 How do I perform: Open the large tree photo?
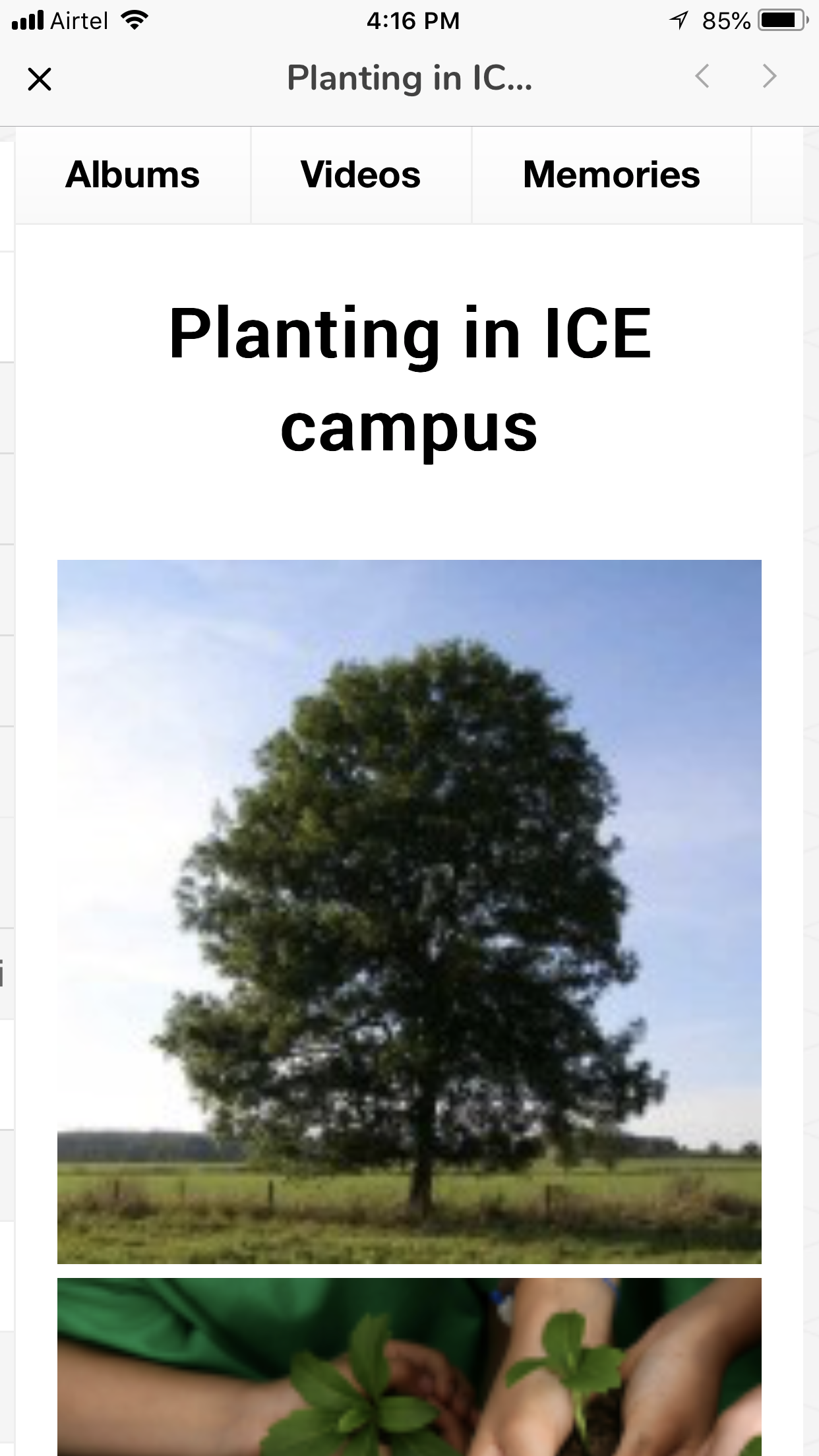pyautogui.click(x=409, y=911)
